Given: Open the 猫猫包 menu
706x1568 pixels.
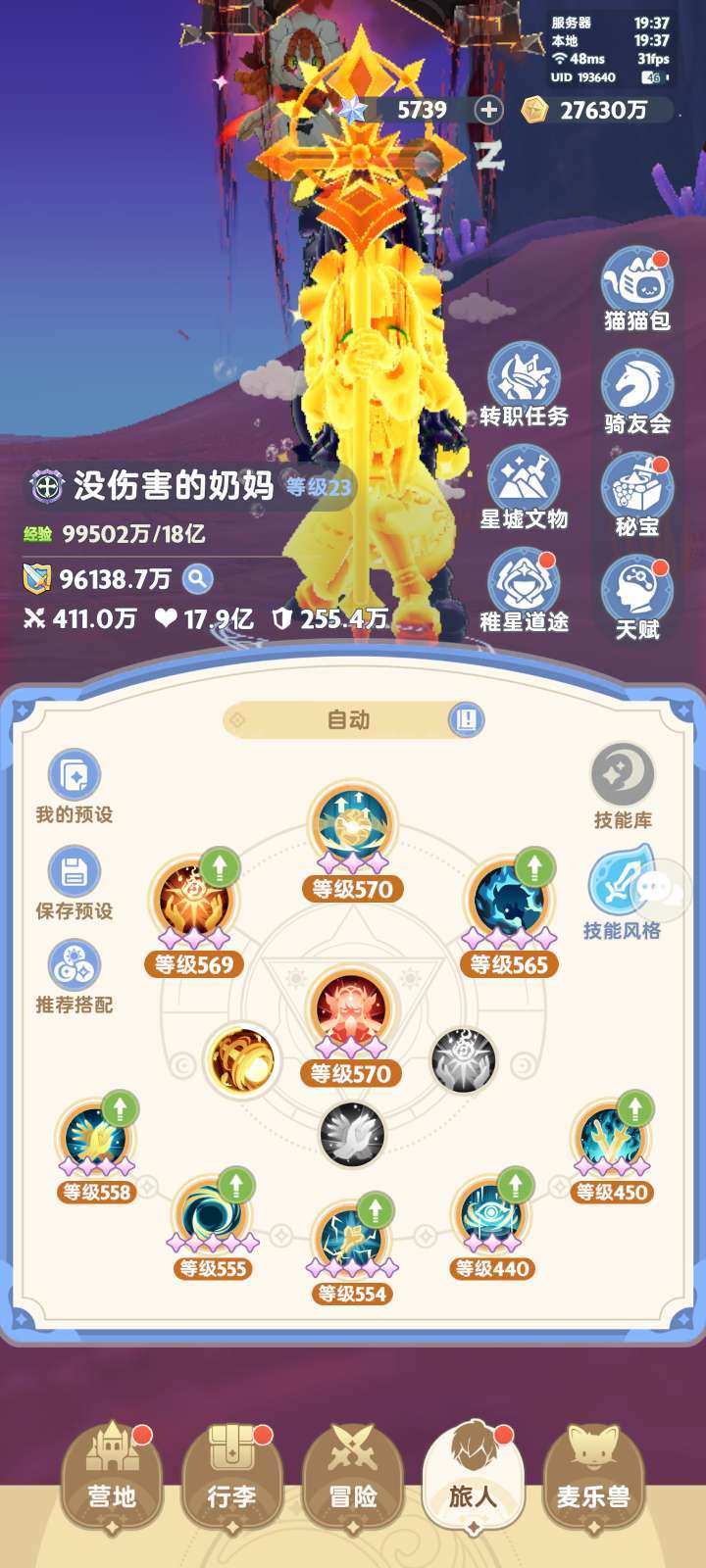Looking at the screenshot, I should 636,284.
